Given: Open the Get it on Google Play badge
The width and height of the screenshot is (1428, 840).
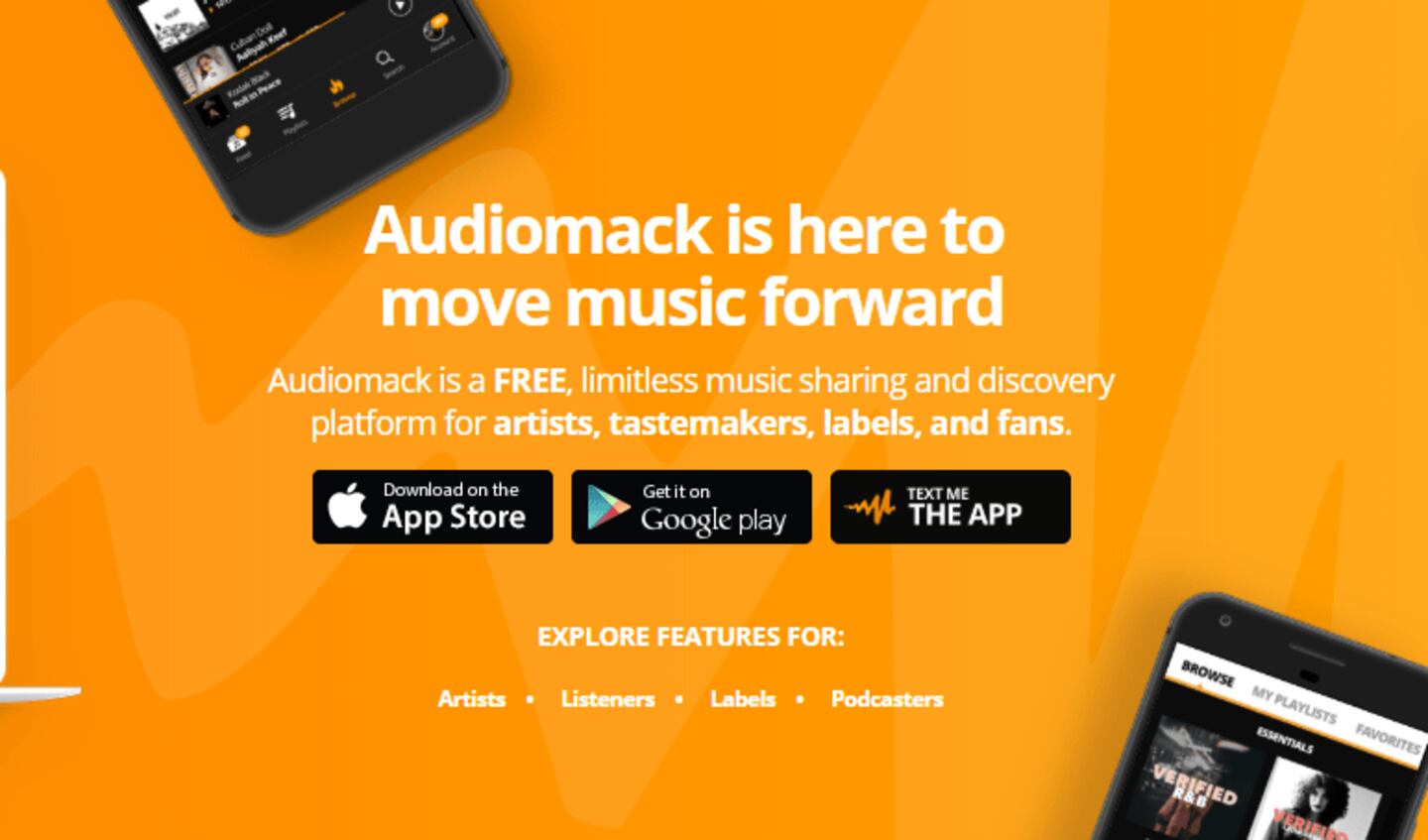Looking at the screenshot, I should coord(691,507).
